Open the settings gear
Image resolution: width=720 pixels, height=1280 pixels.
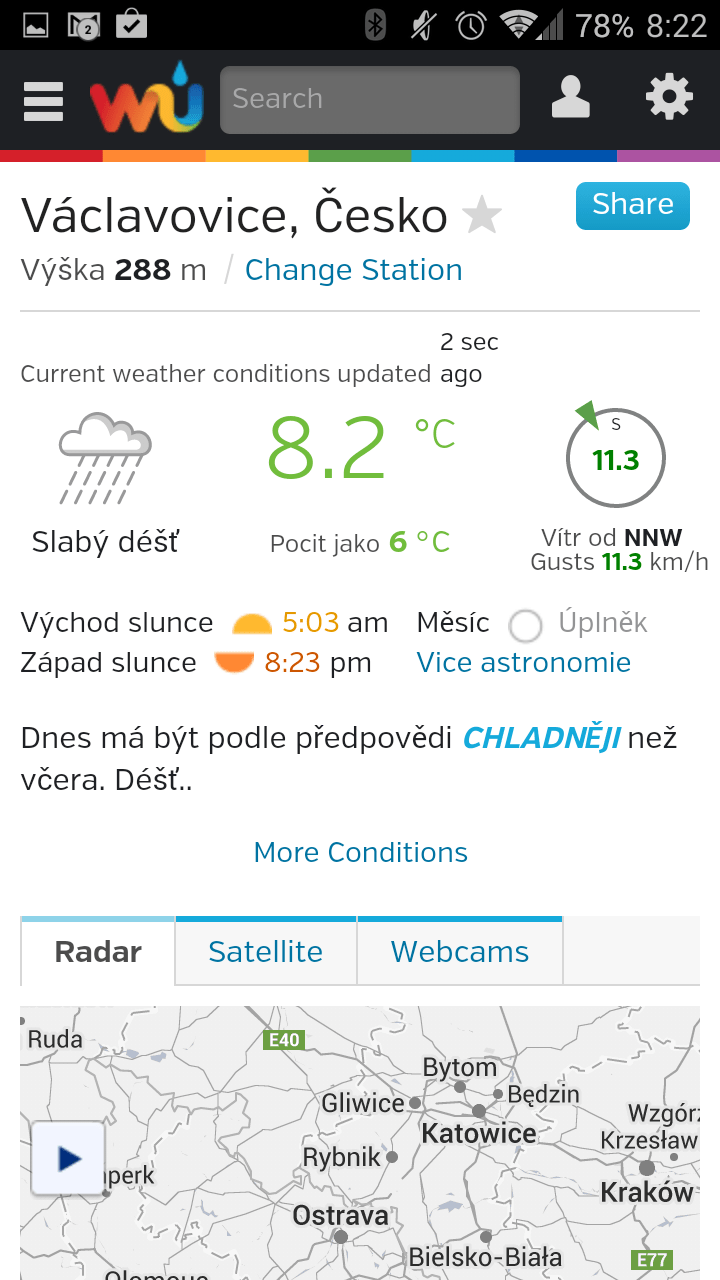tap(669, 98)
